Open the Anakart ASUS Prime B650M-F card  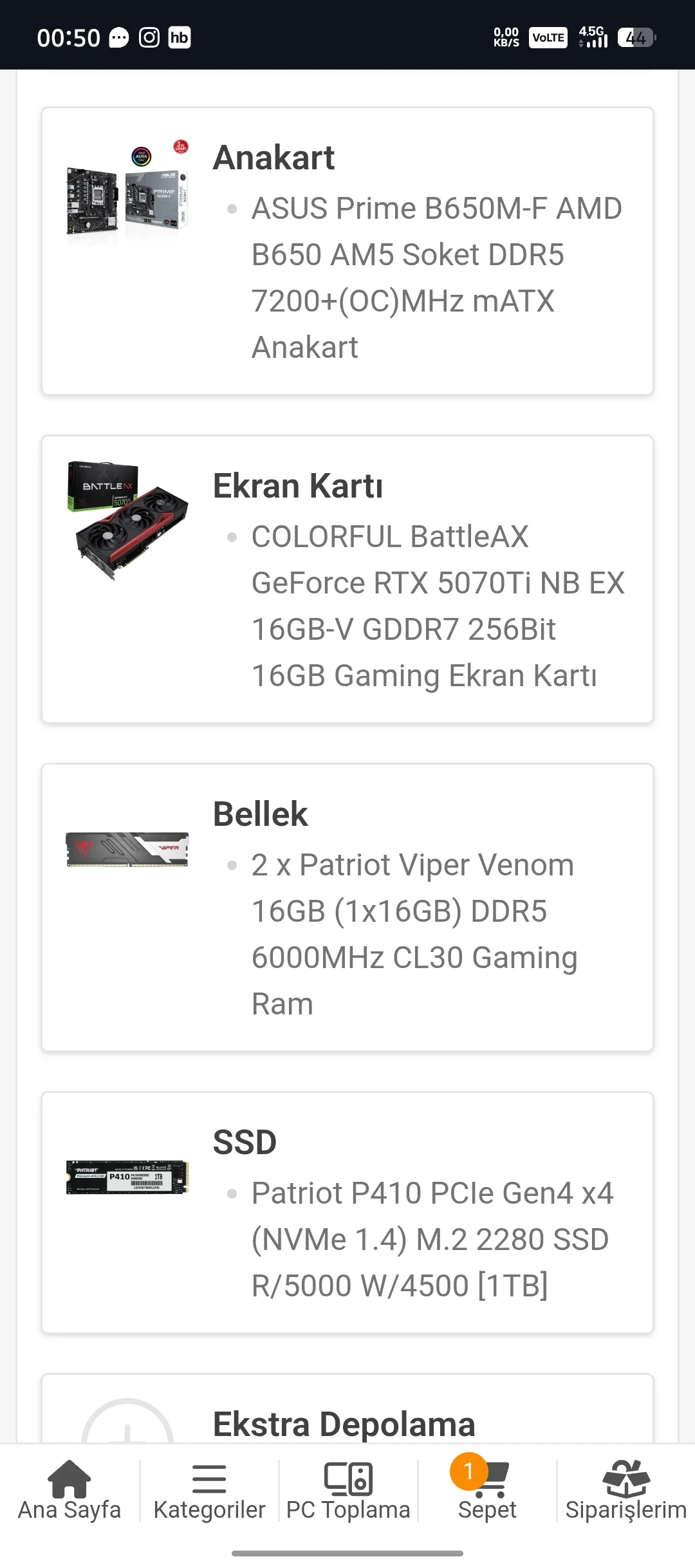pyautogui.click(x=347, y=251)
